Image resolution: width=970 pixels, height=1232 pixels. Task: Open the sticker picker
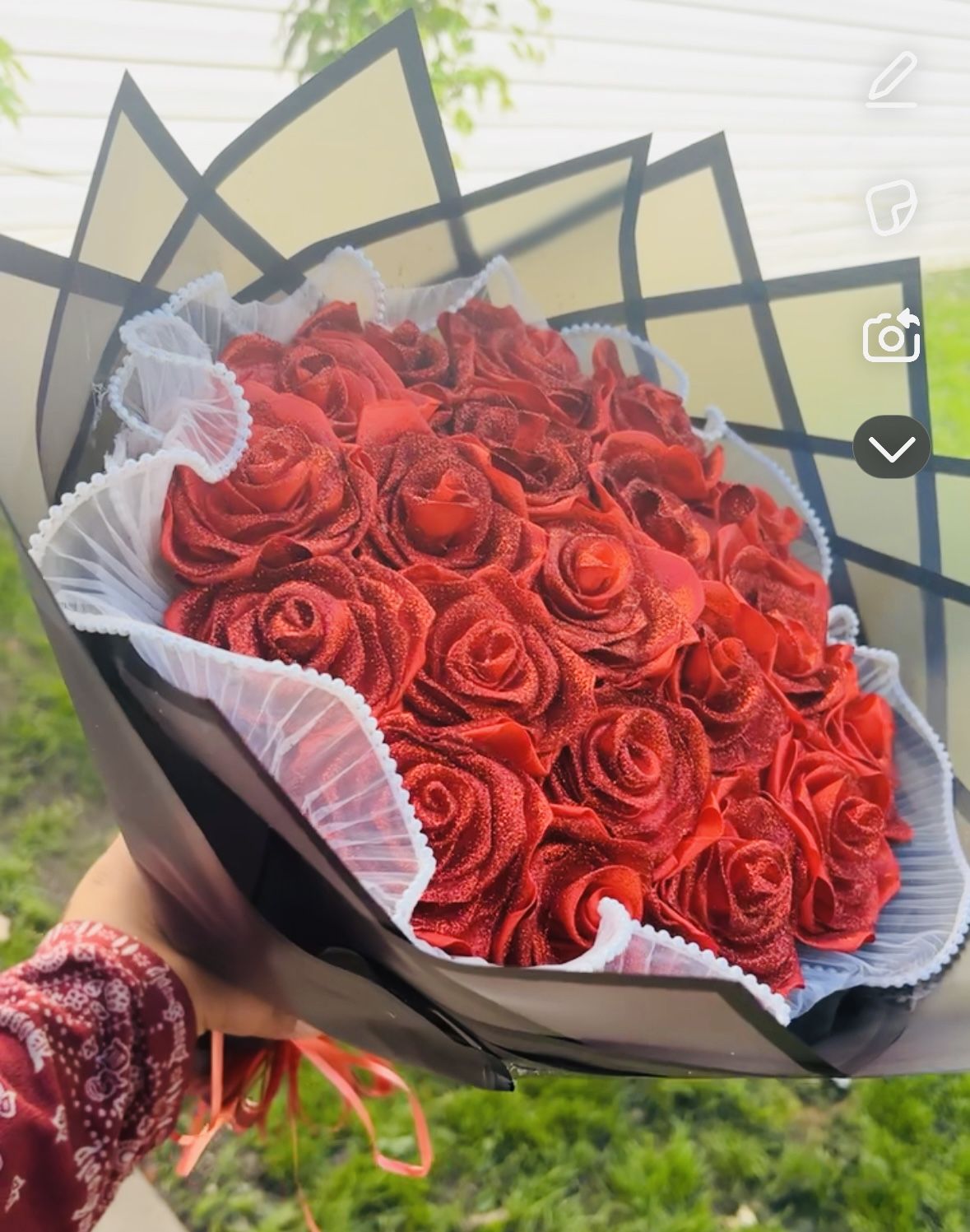(892, 207)
